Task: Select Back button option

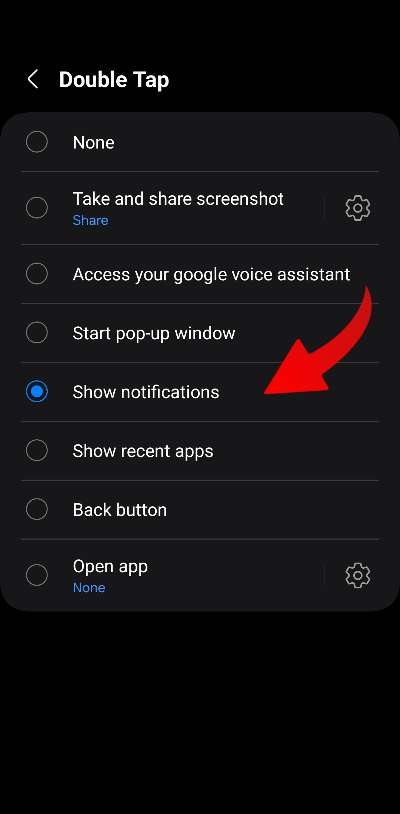Action: point(200,510)
